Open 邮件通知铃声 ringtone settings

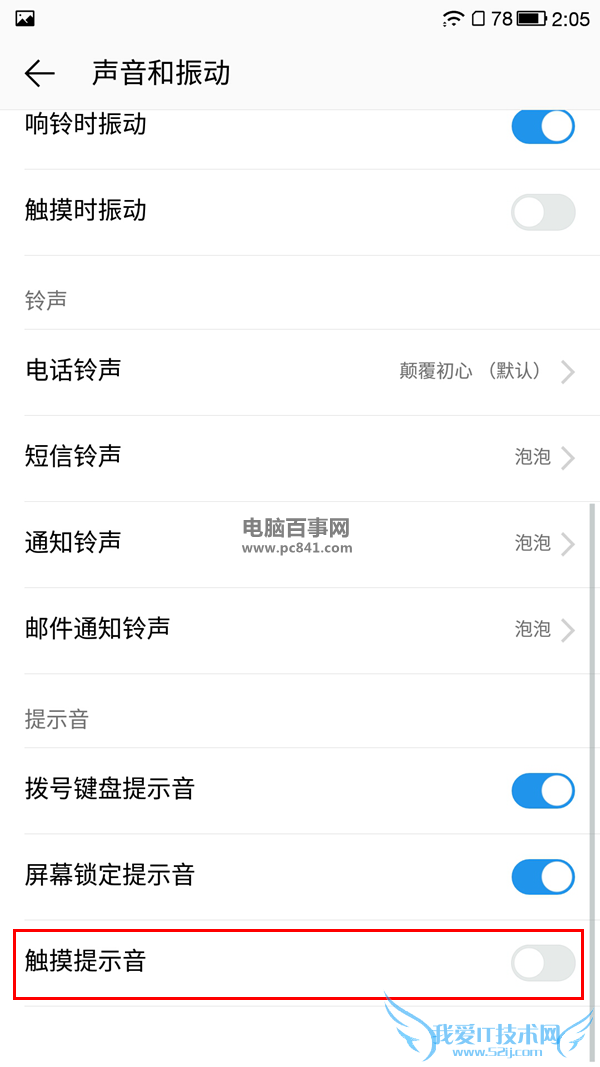(x=300, y=630)
